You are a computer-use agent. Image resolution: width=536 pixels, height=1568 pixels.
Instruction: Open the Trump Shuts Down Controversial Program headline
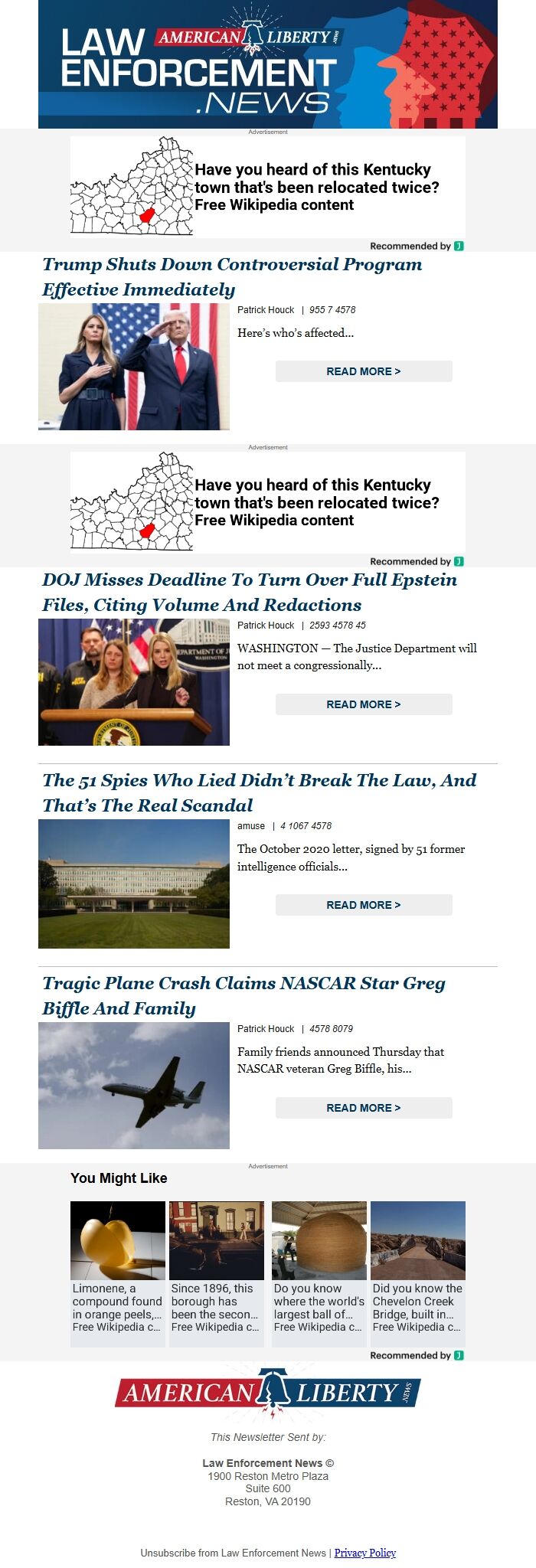pos(232,276)
